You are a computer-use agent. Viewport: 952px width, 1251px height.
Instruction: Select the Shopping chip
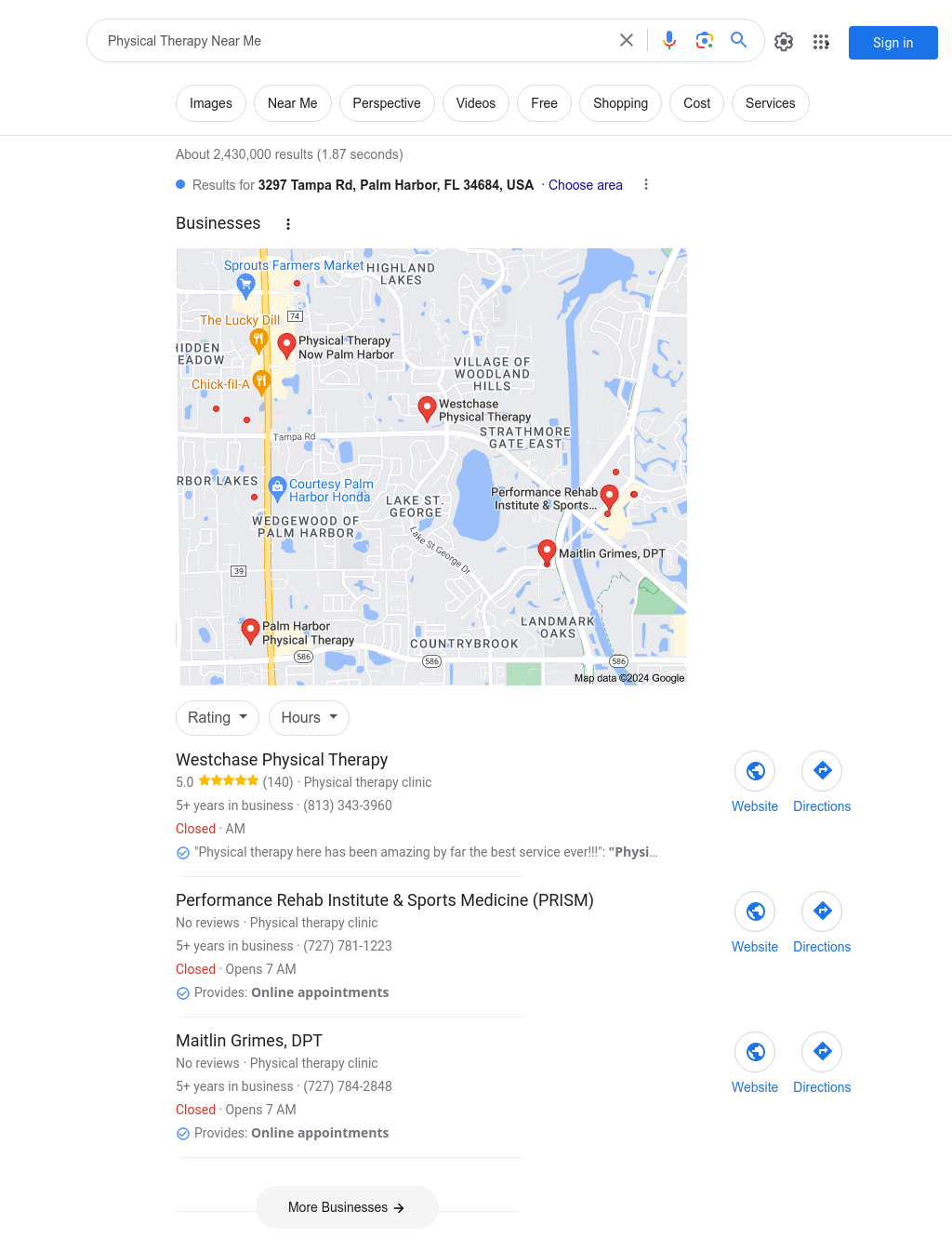click(x=620, y=103)
